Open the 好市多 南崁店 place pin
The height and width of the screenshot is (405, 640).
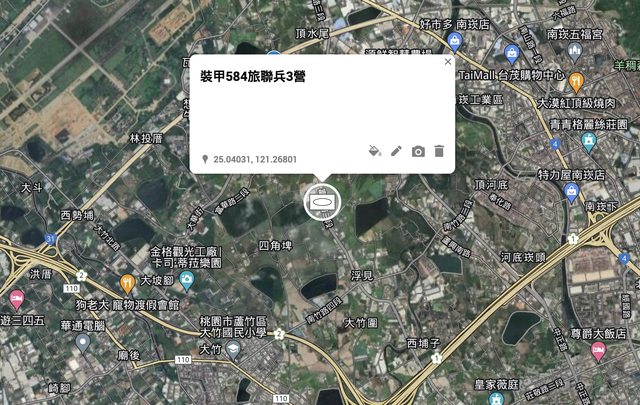tap(455, 42)
